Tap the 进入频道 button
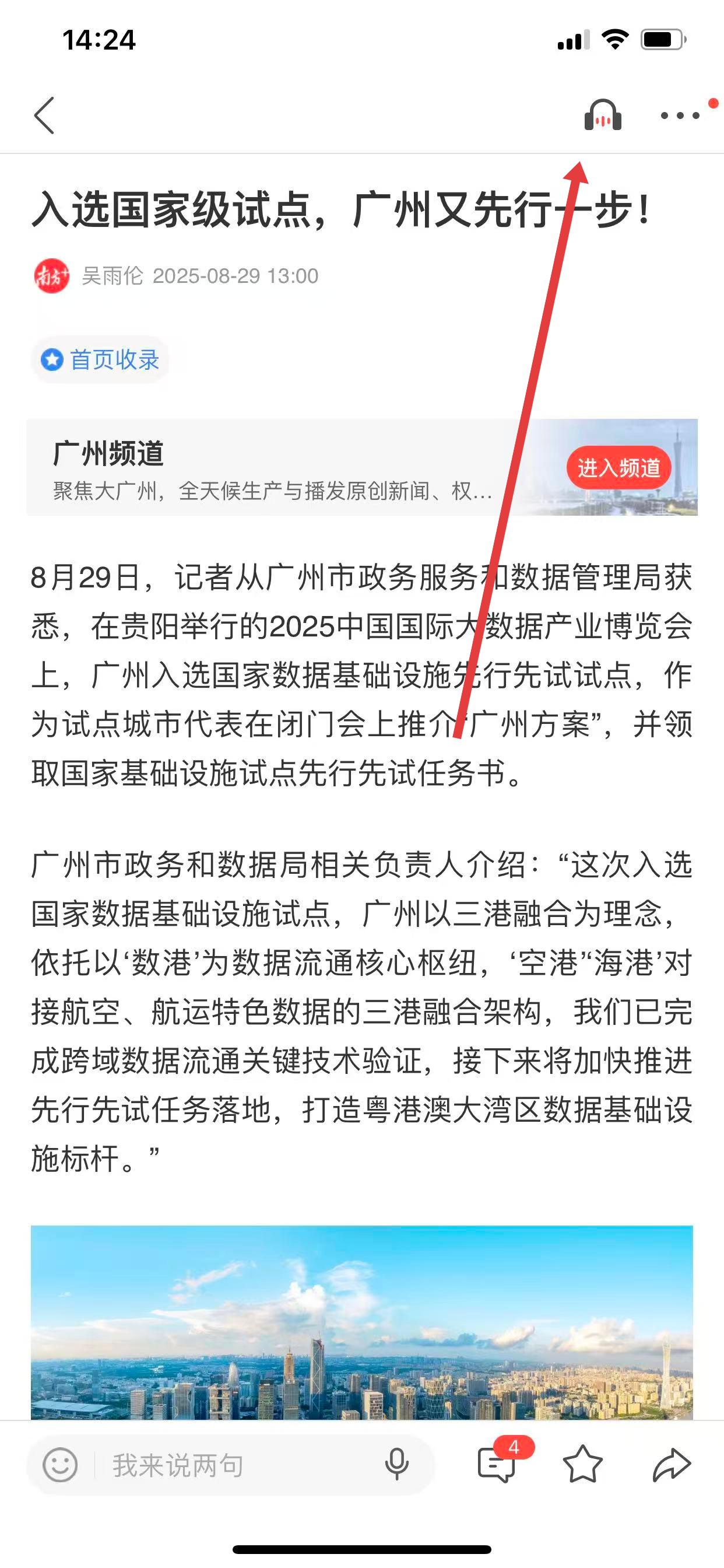This screenshot has height=1568, width=724. pos(618,467)
